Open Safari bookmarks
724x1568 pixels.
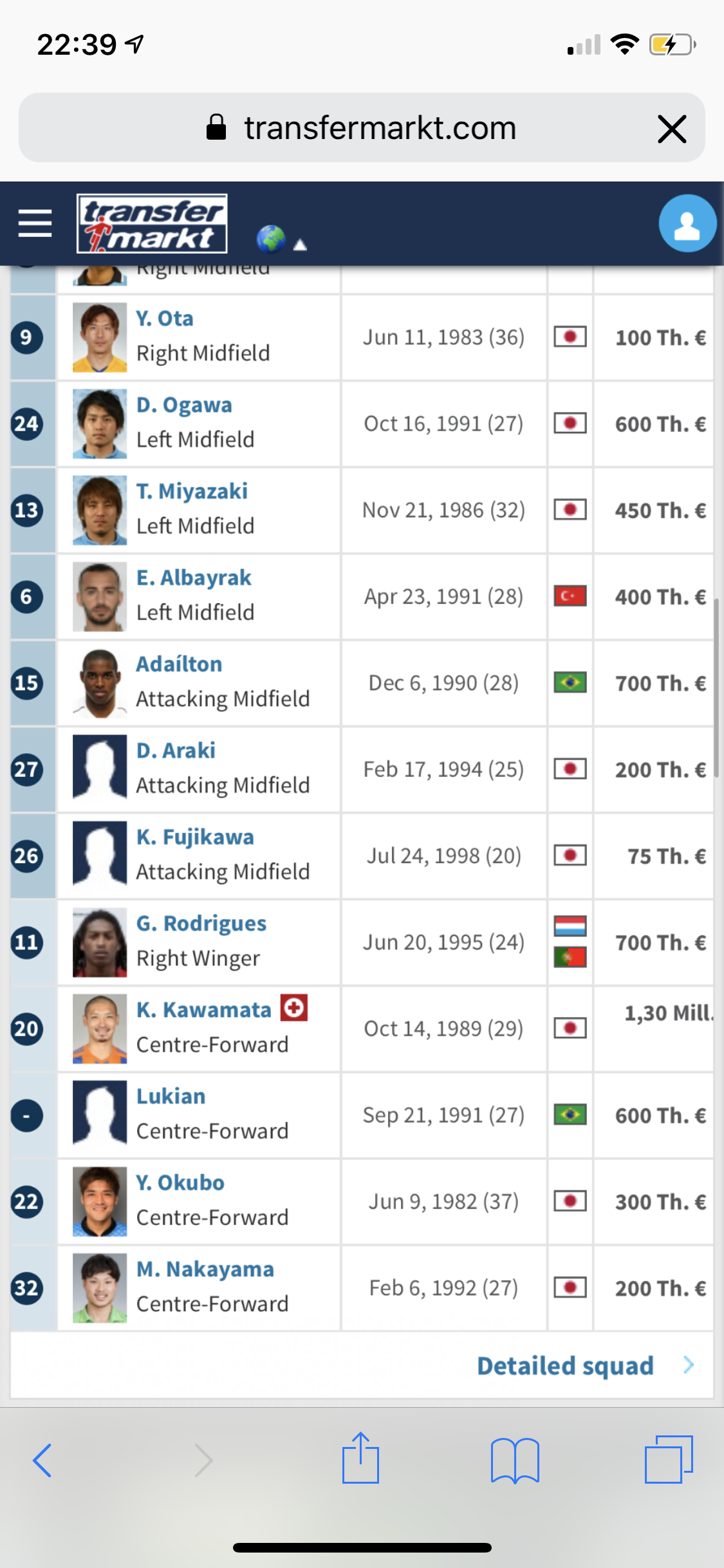tap(515, 1461)
